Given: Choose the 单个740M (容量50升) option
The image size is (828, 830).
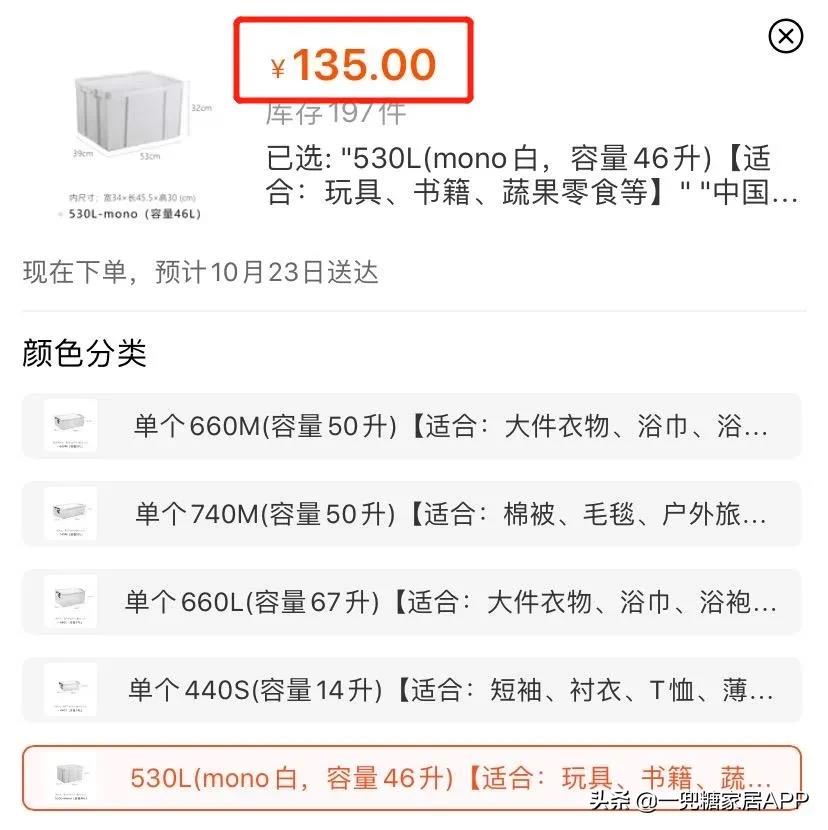Looking at the screenshot, I should (411, 514).
